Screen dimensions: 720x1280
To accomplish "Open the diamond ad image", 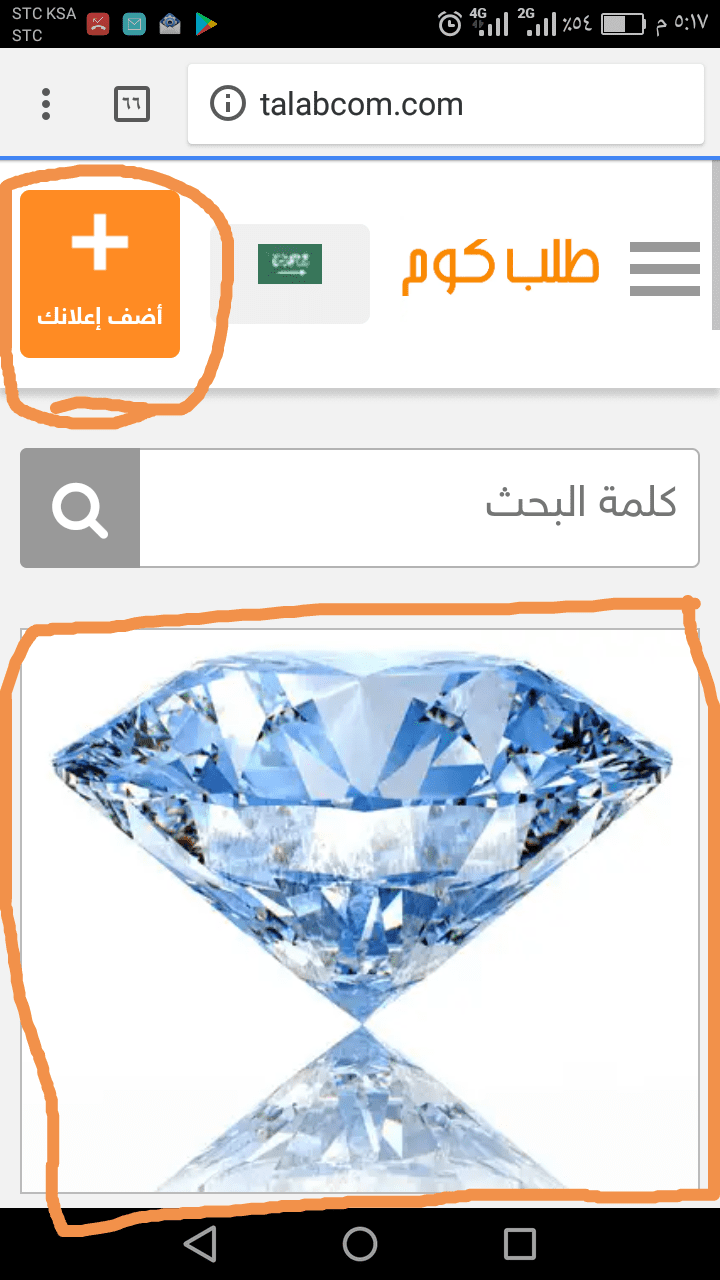I will 360,910.
